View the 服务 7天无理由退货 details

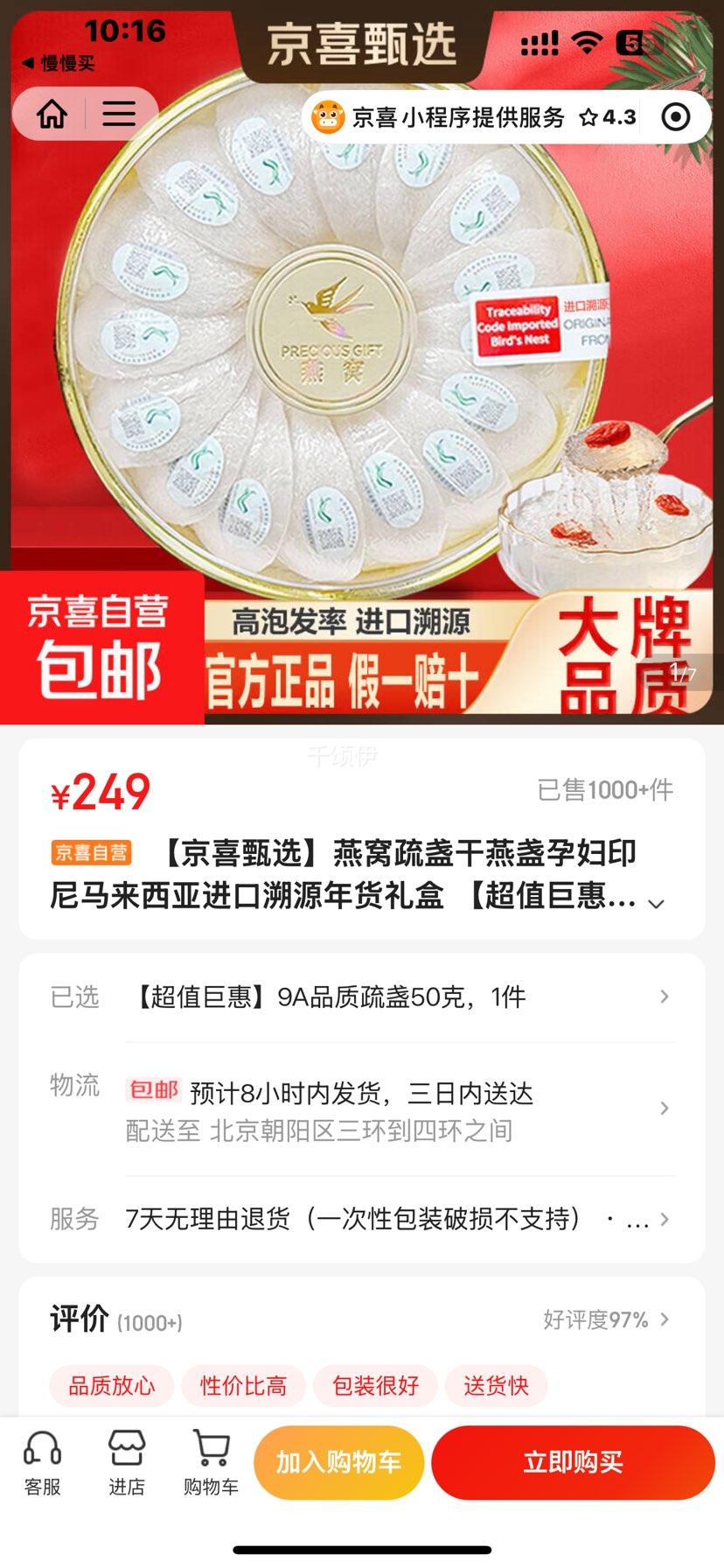click(x=362, y=1219)
